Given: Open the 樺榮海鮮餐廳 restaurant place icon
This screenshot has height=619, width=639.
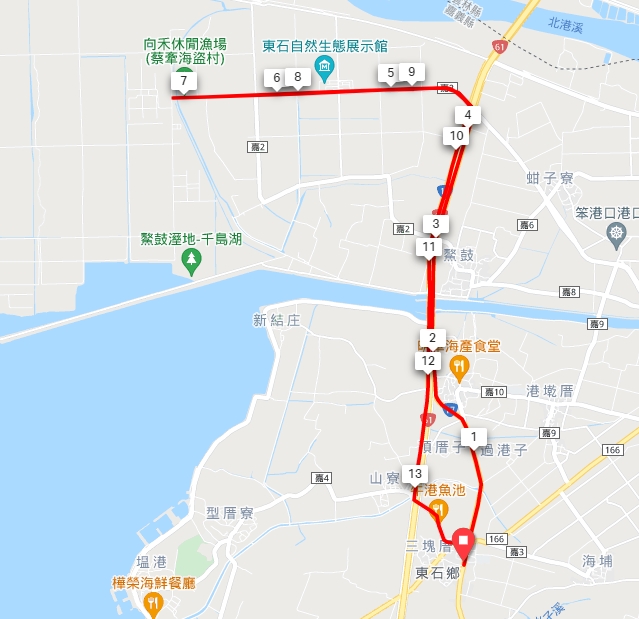Looking at the screenshot, I should tap(153, 602).
